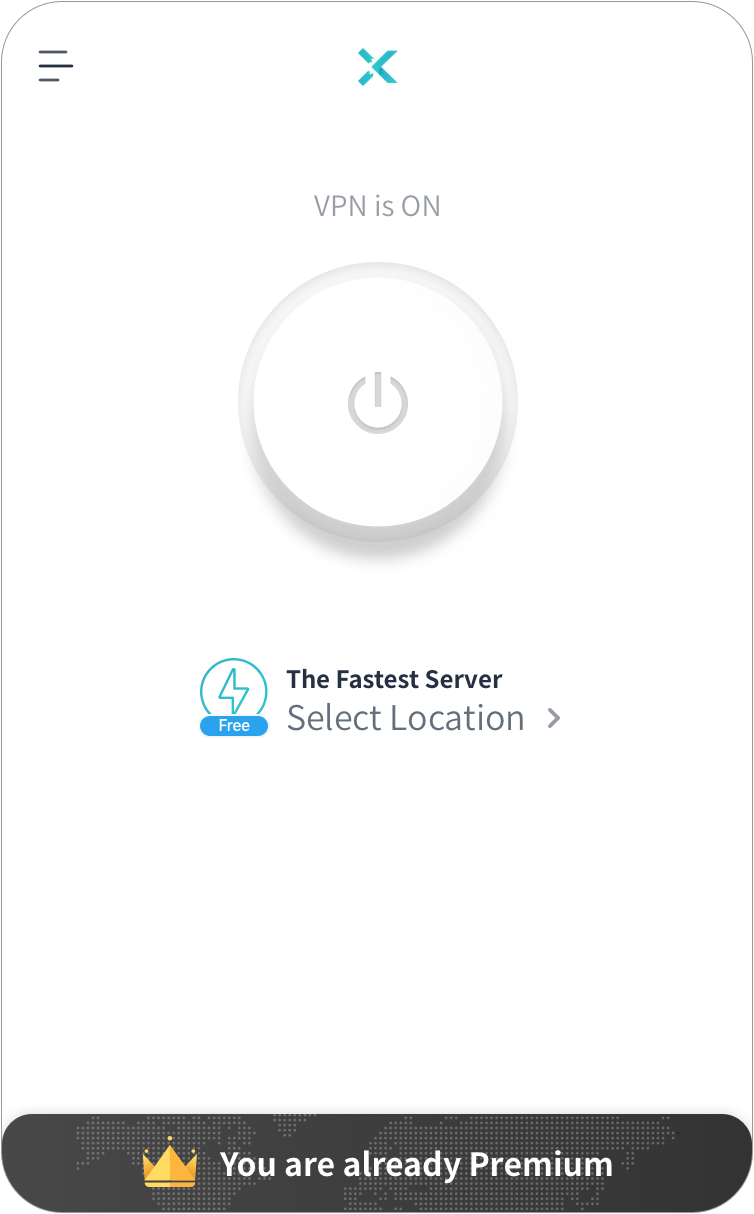Open the hamburger menu
The height and width of the screenshot is (1214, 754).
coord(56,66)
